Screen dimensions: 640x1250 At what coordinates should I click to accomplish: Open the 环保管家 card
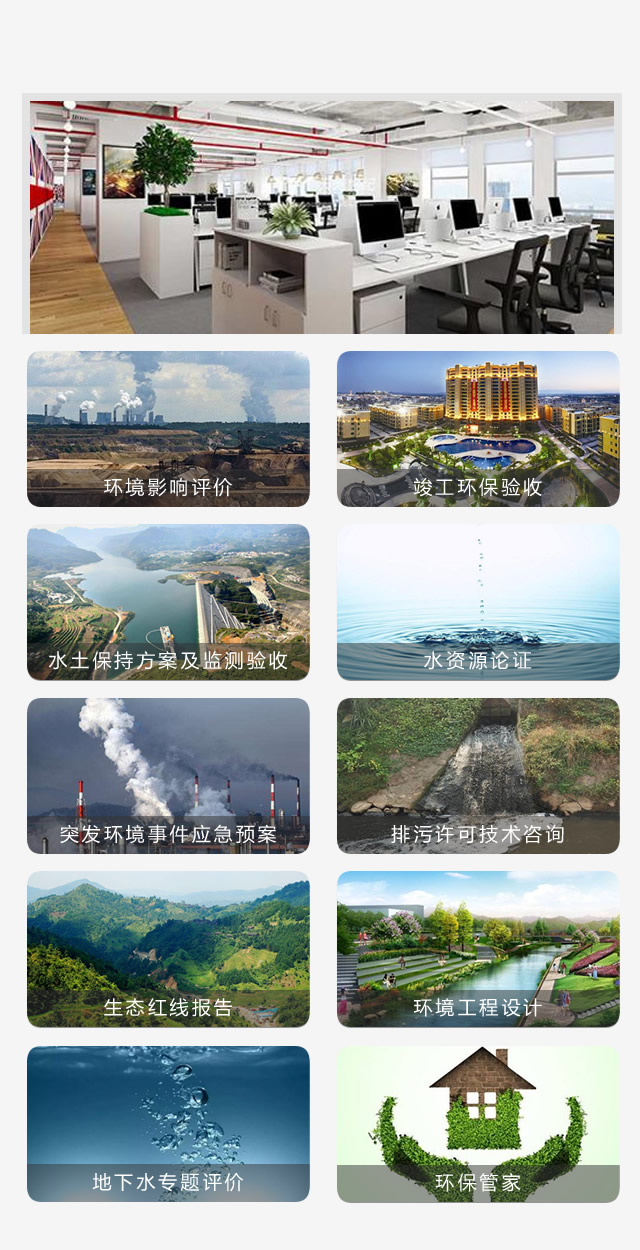[x=478, y=1124]
